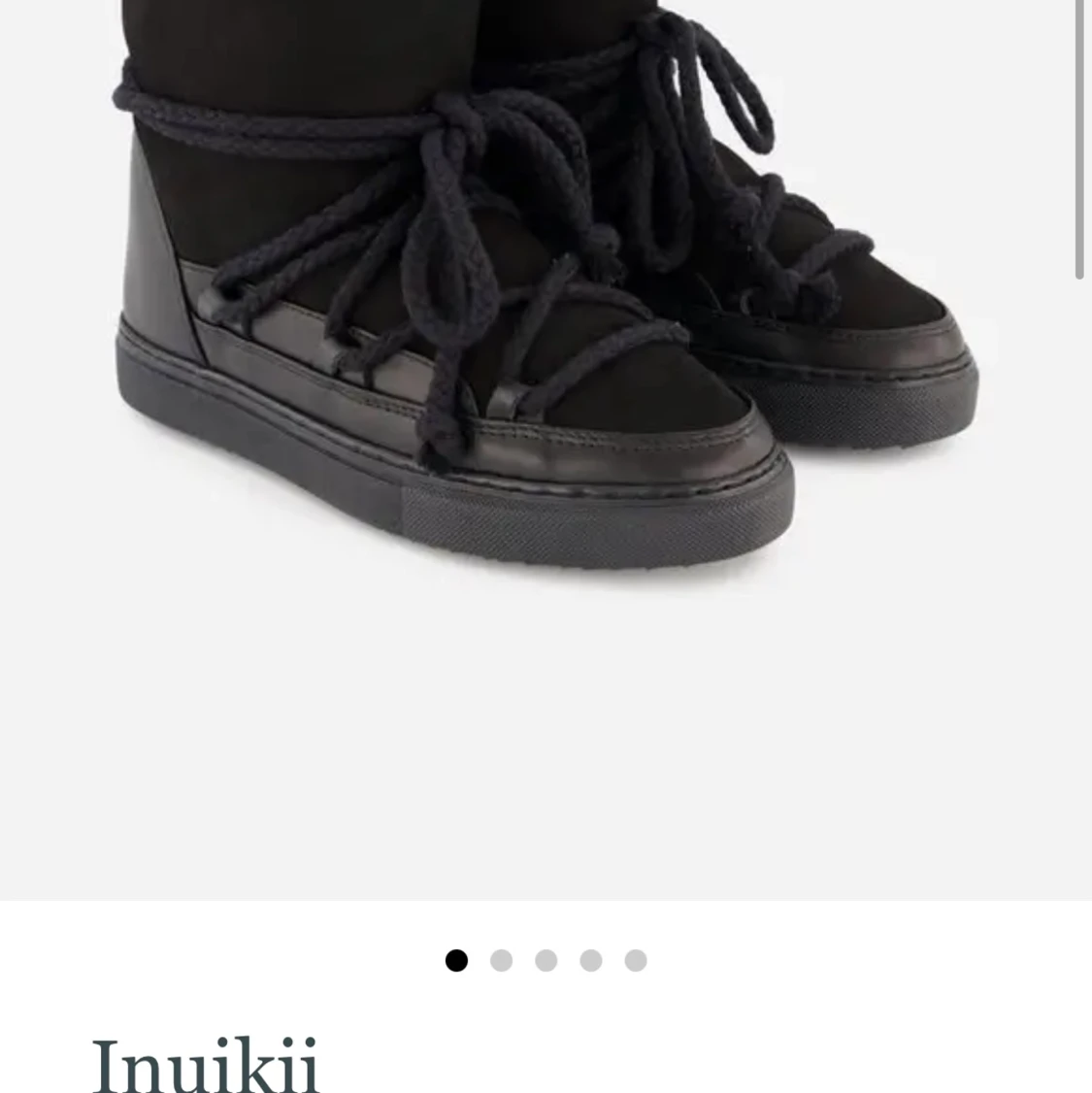Select the third image indicator dot
Viewport: 1092px width, 1093px height.
pyautogui.click(x=546, y=961)
